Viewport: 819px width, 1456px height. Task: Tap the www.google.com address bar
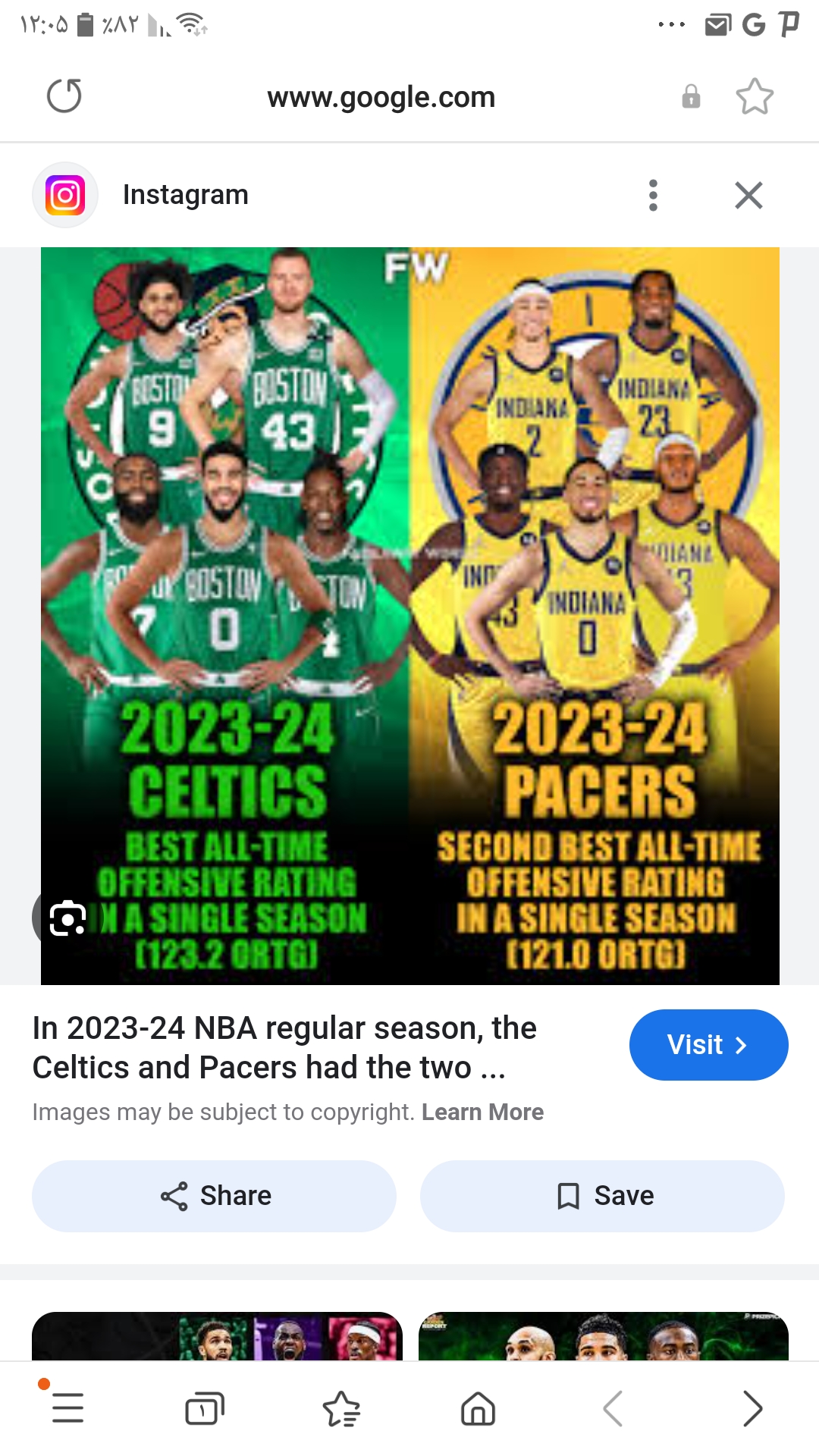coord(381,97)
